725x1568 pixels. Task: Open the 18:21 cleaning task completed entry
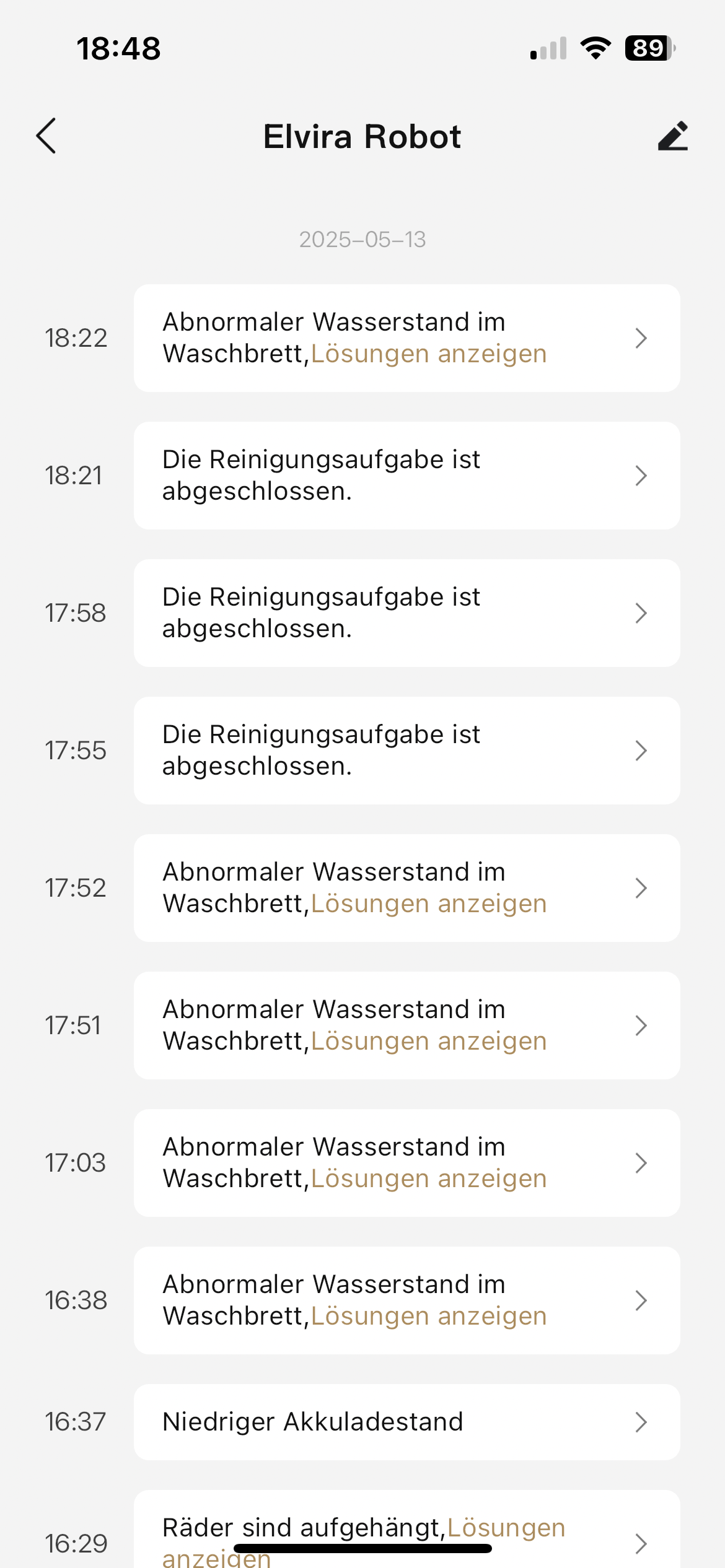(x=407, y=476)
